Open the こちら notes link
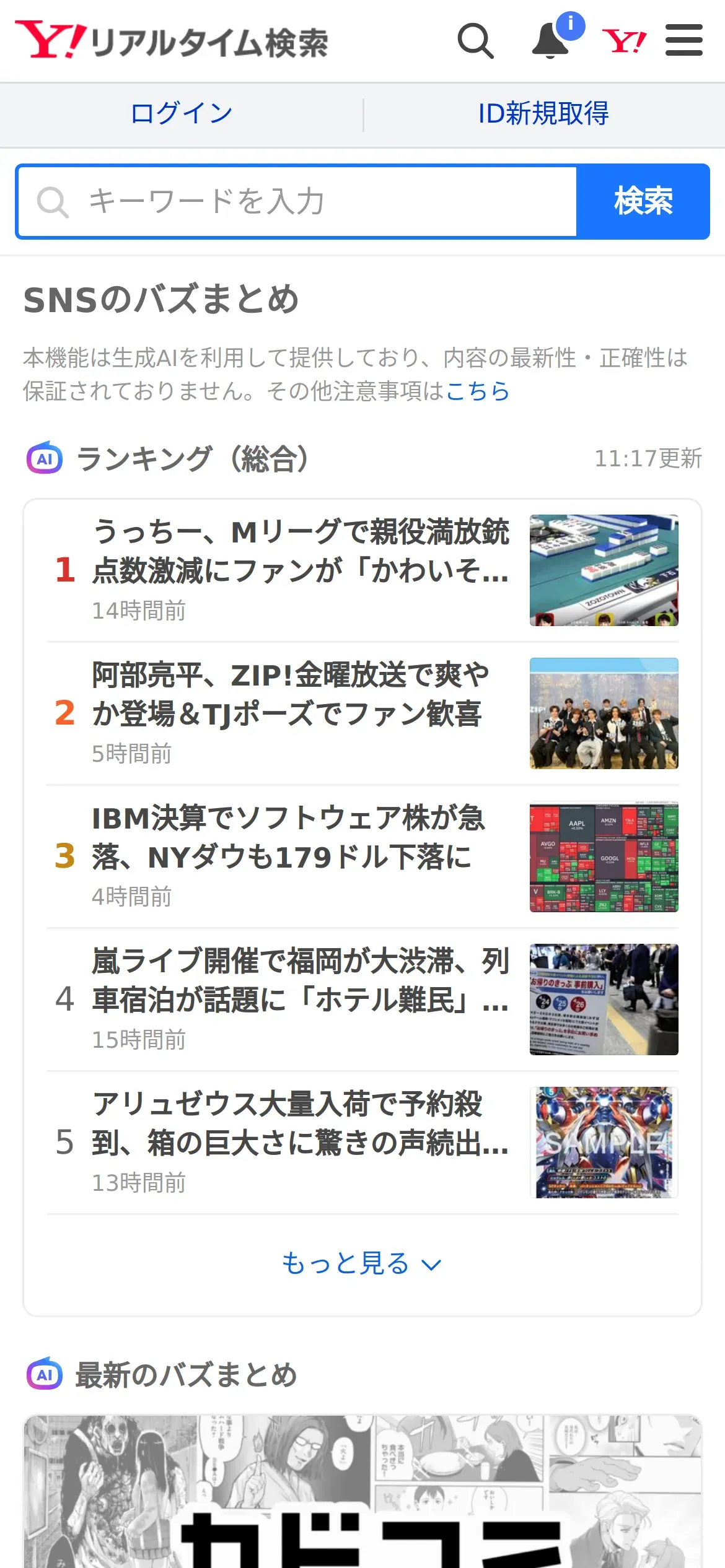 point(478,391)
